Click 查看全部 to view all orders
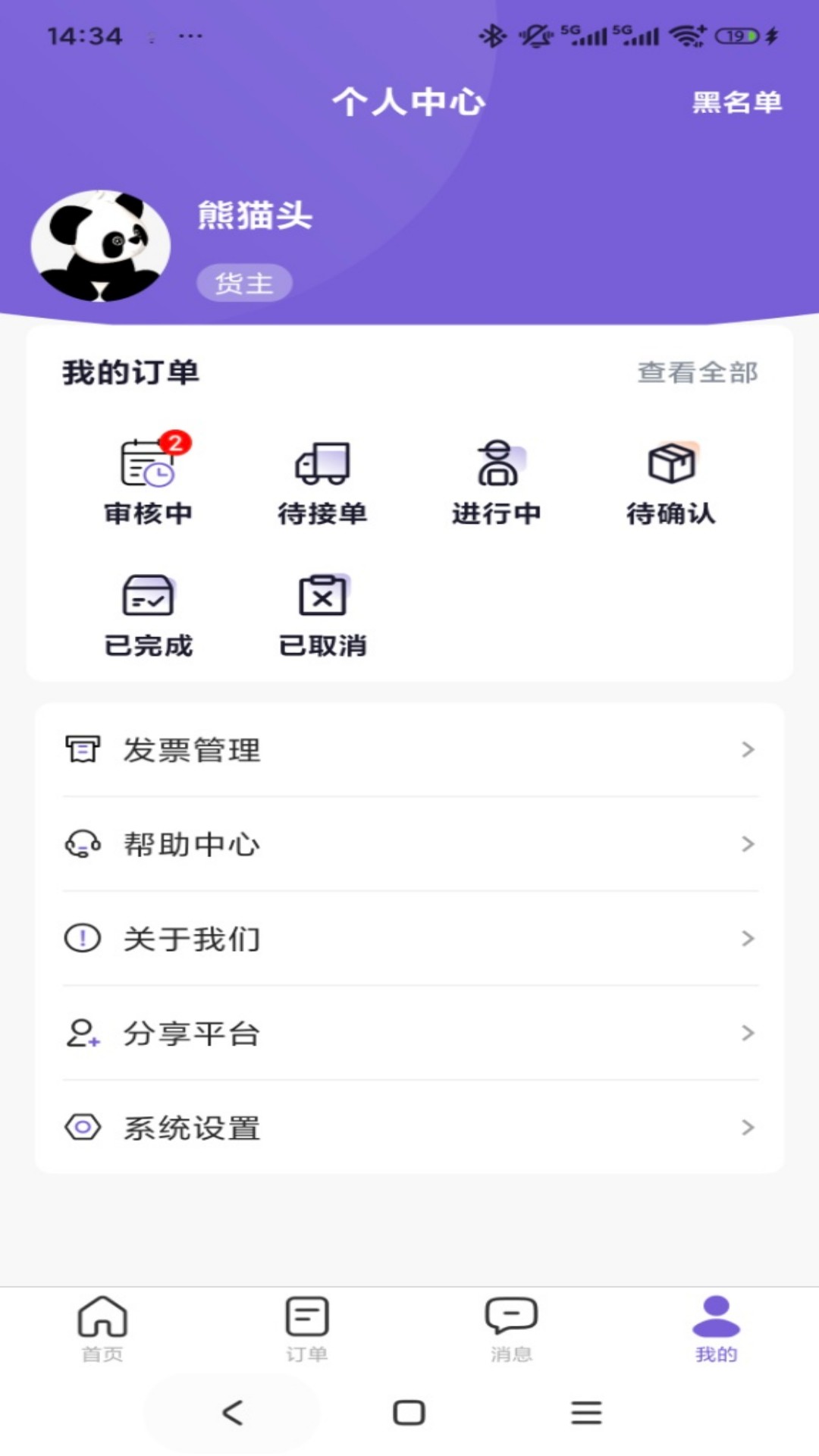The height and width of the screenshot is (1456, 819). pyautogui.click(x=698, y=371)
